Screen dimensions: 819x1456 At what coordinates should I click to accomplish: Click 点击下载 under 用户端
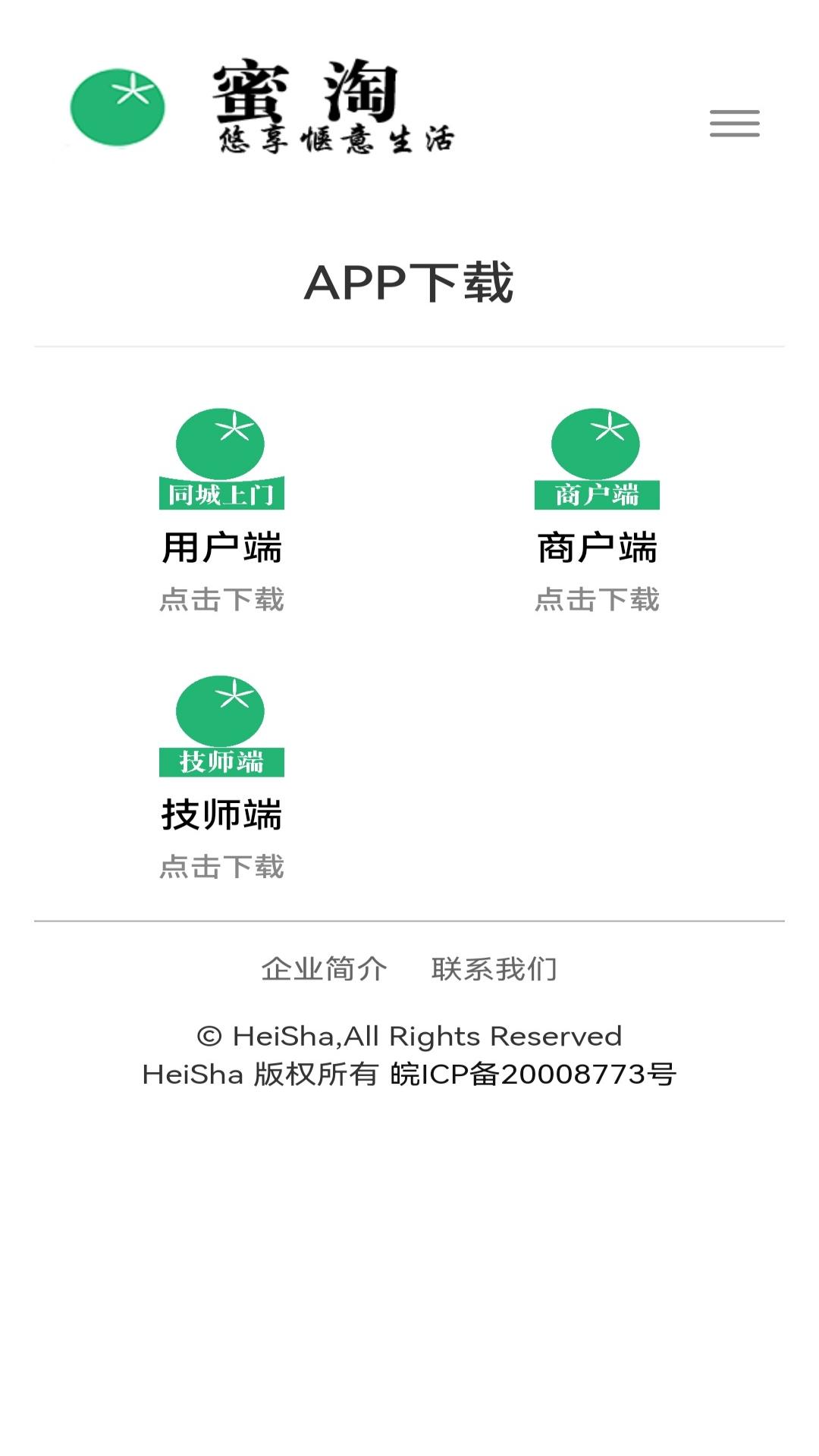point(222,600)
